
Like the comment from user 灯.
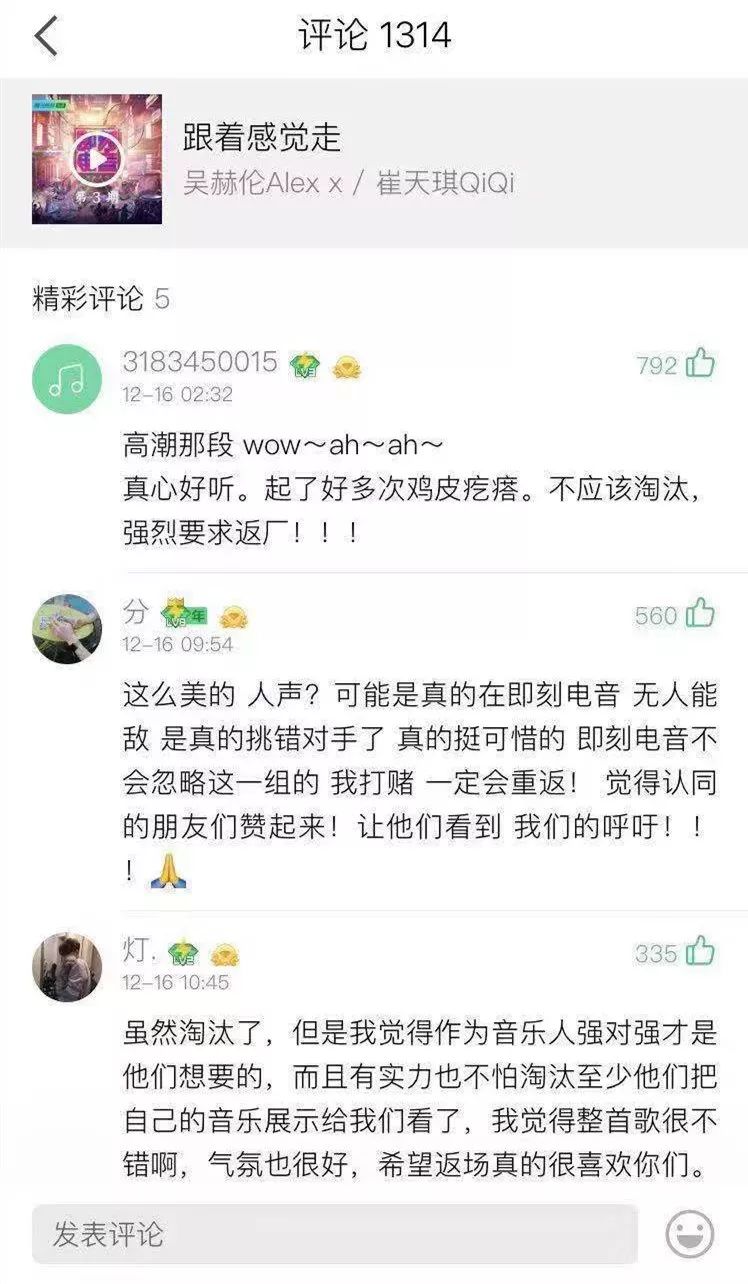click(x=701, y=952)
